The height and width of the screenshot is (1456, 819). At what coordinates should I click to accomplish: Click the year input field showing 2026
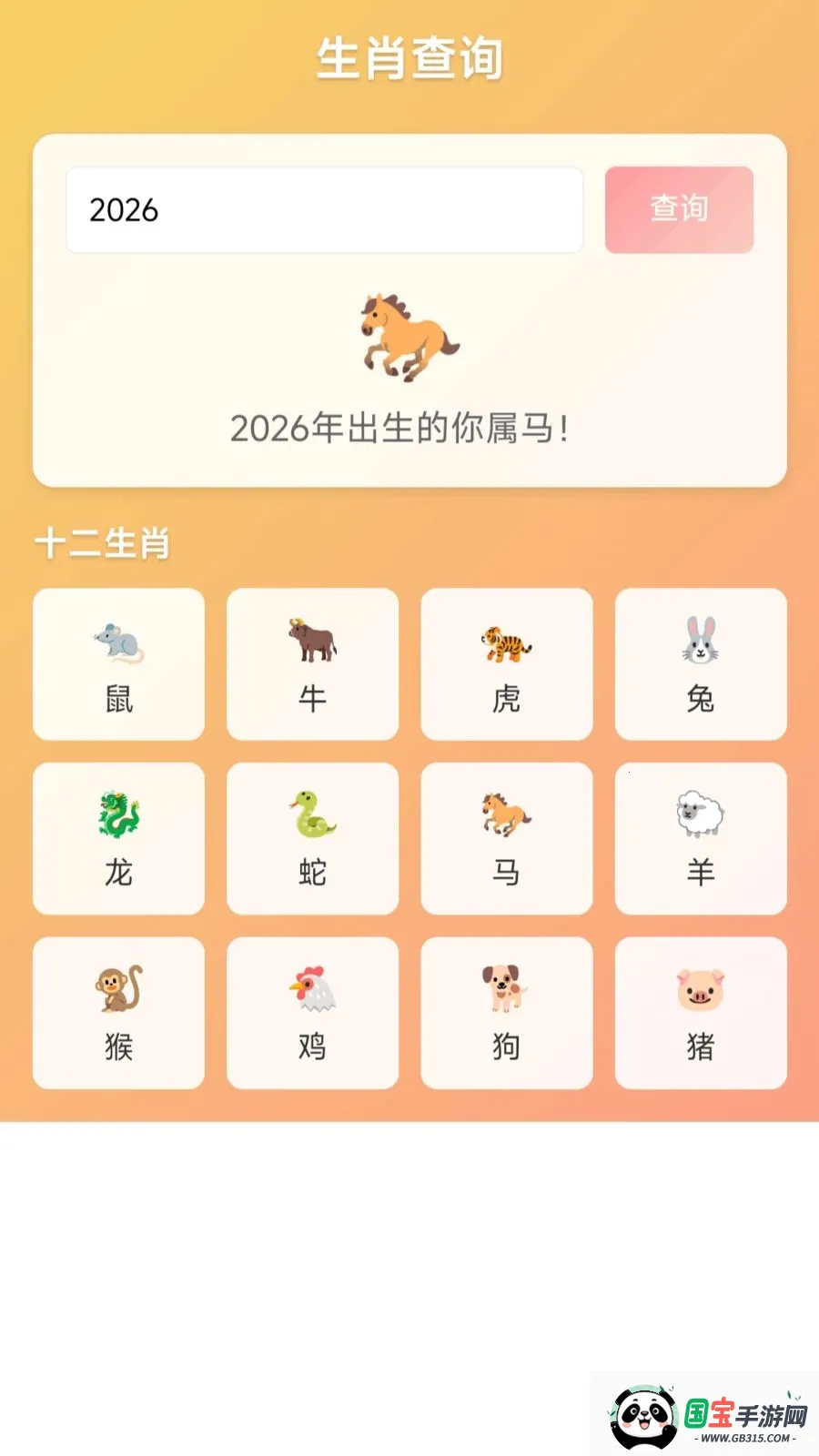(324, 209)
